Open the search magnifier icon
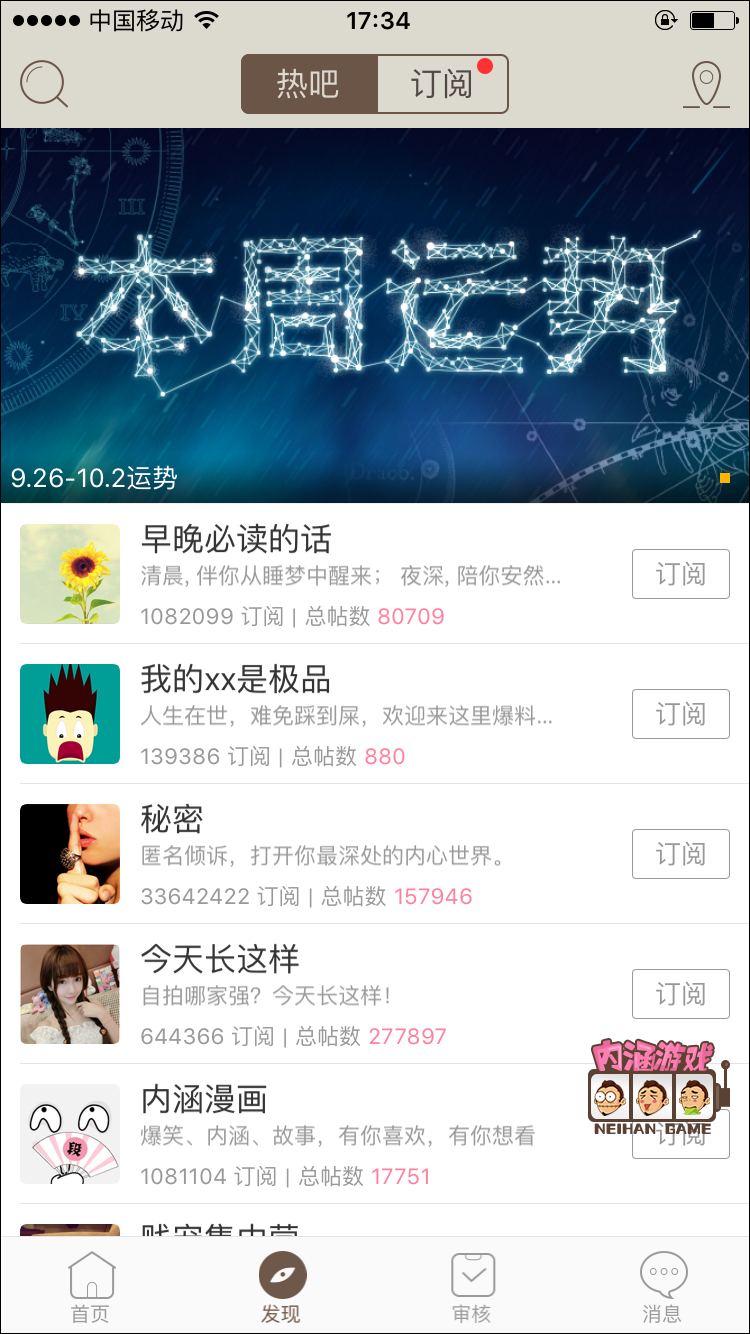 tap(44, 84)
